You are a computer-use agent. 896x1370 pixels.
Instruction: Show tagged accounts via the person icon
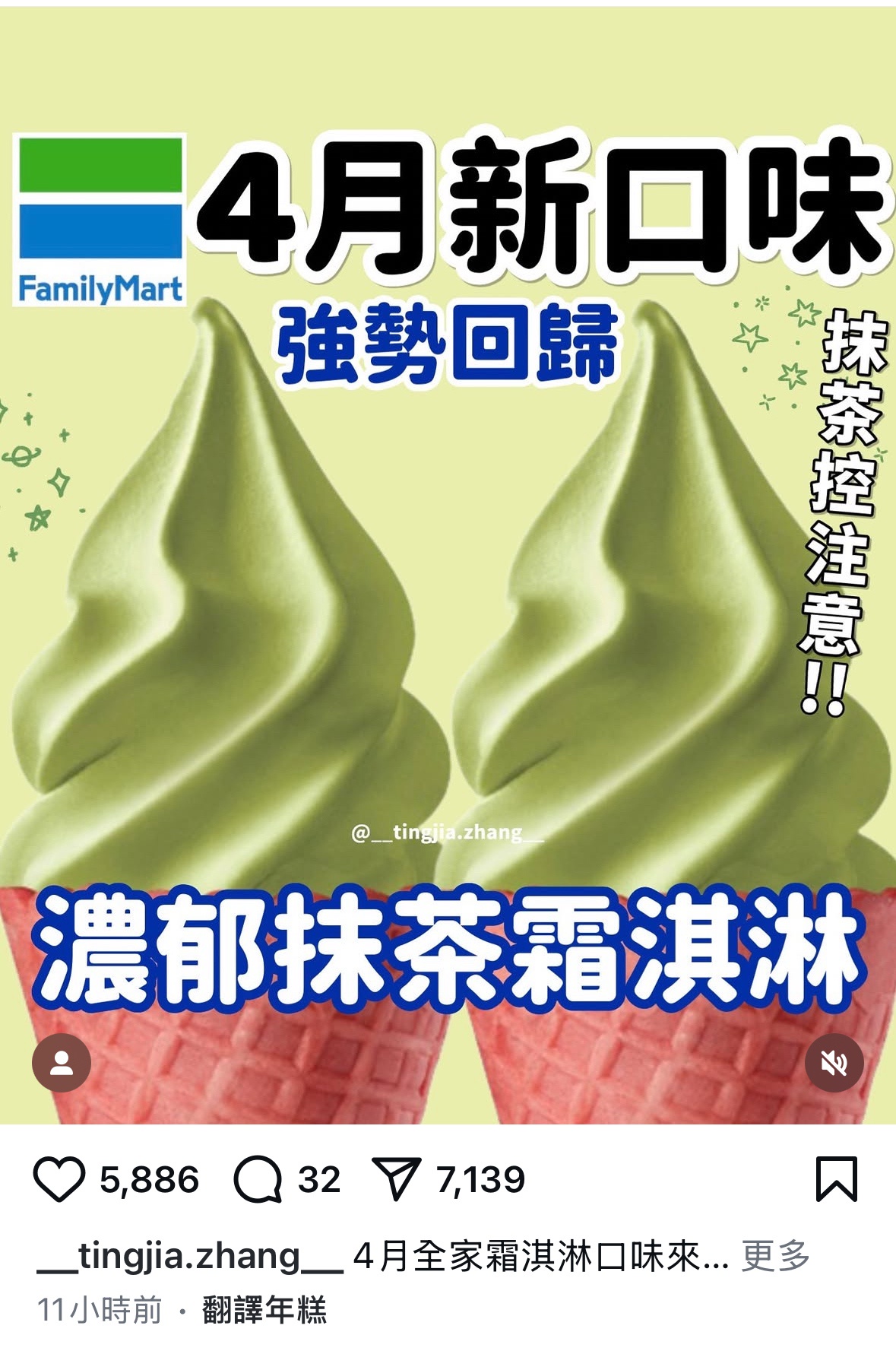point(62,1063)
